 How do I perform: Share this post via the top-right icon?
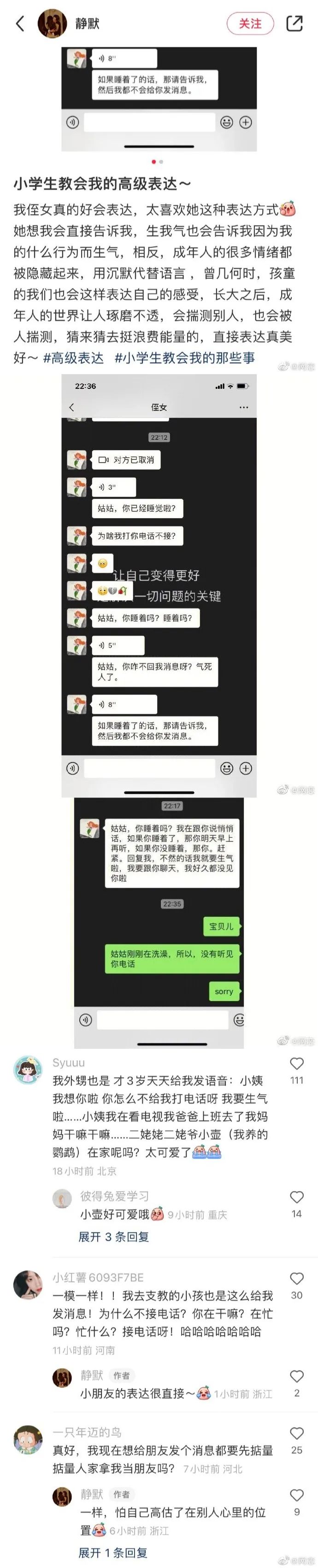[x=294, y=24]
